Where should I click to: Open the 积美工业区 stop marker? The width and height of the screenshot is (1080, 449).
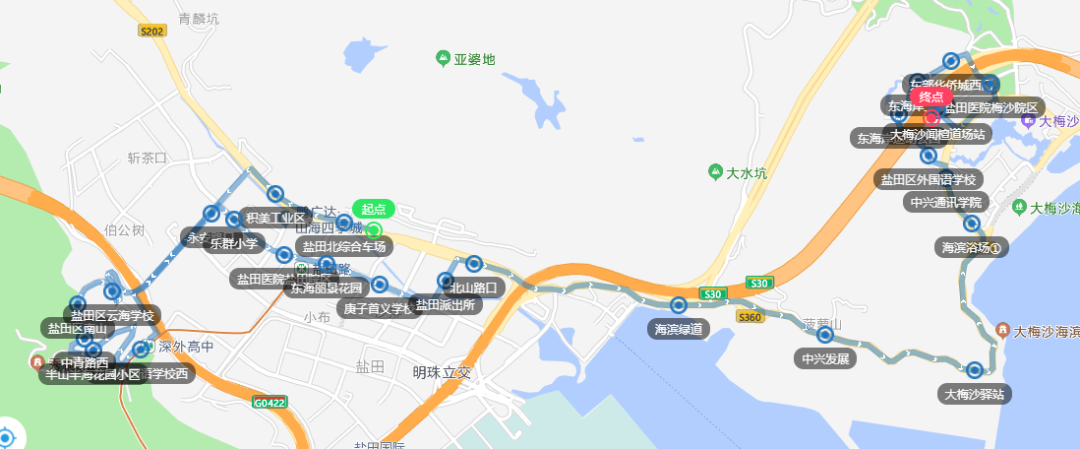(x=275, y=194)
